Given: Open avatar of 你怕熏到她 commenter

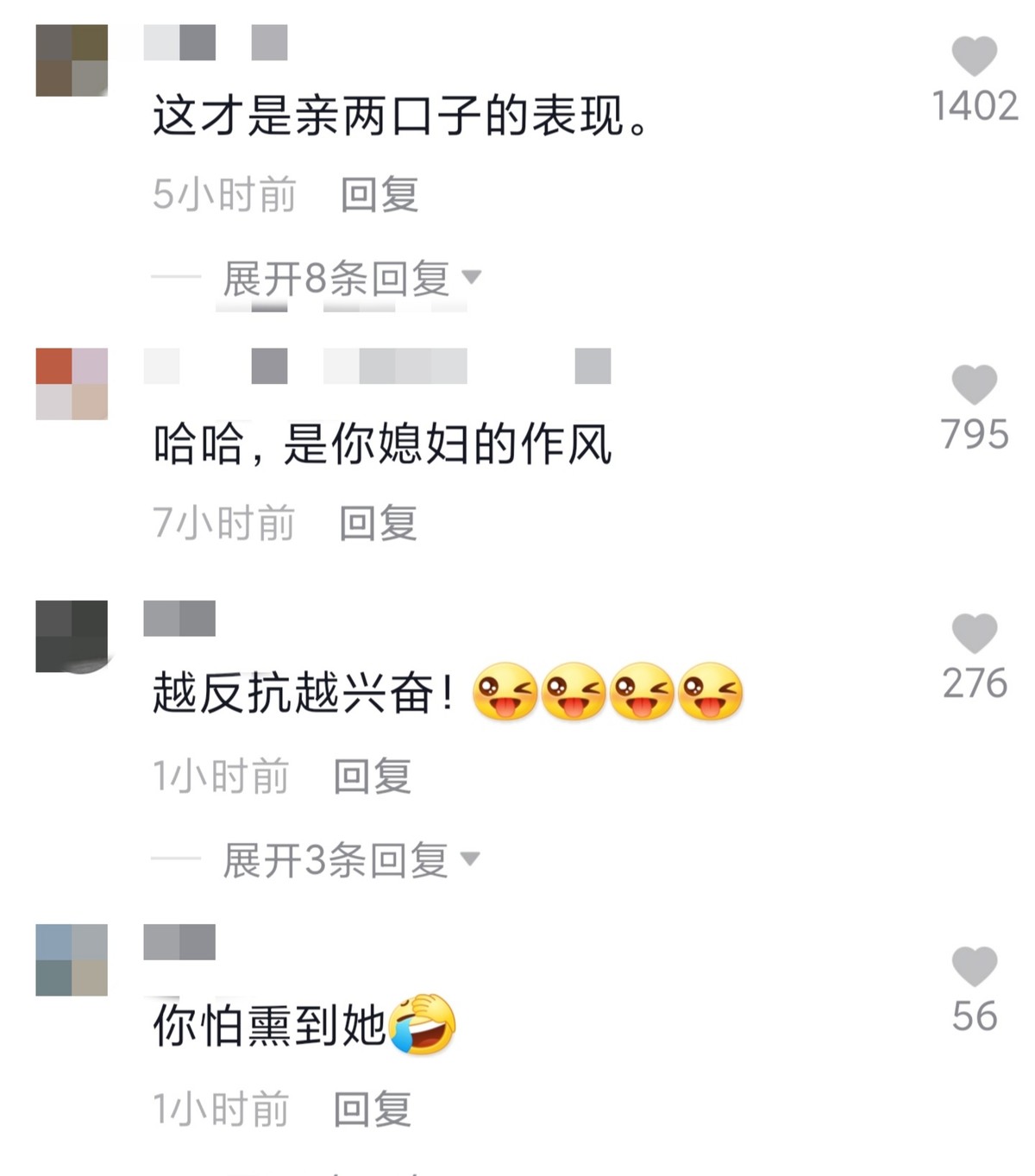Looking at the screenshot, I should tap(72, 959).
